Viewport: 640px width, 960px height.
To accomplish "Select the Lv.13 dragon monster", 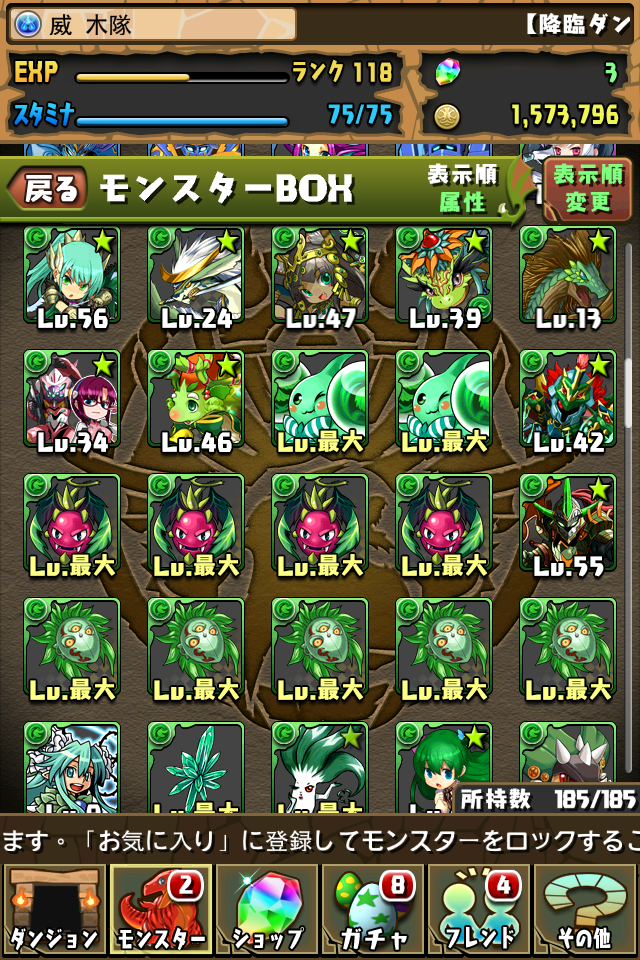I will [x=568, y=276].
